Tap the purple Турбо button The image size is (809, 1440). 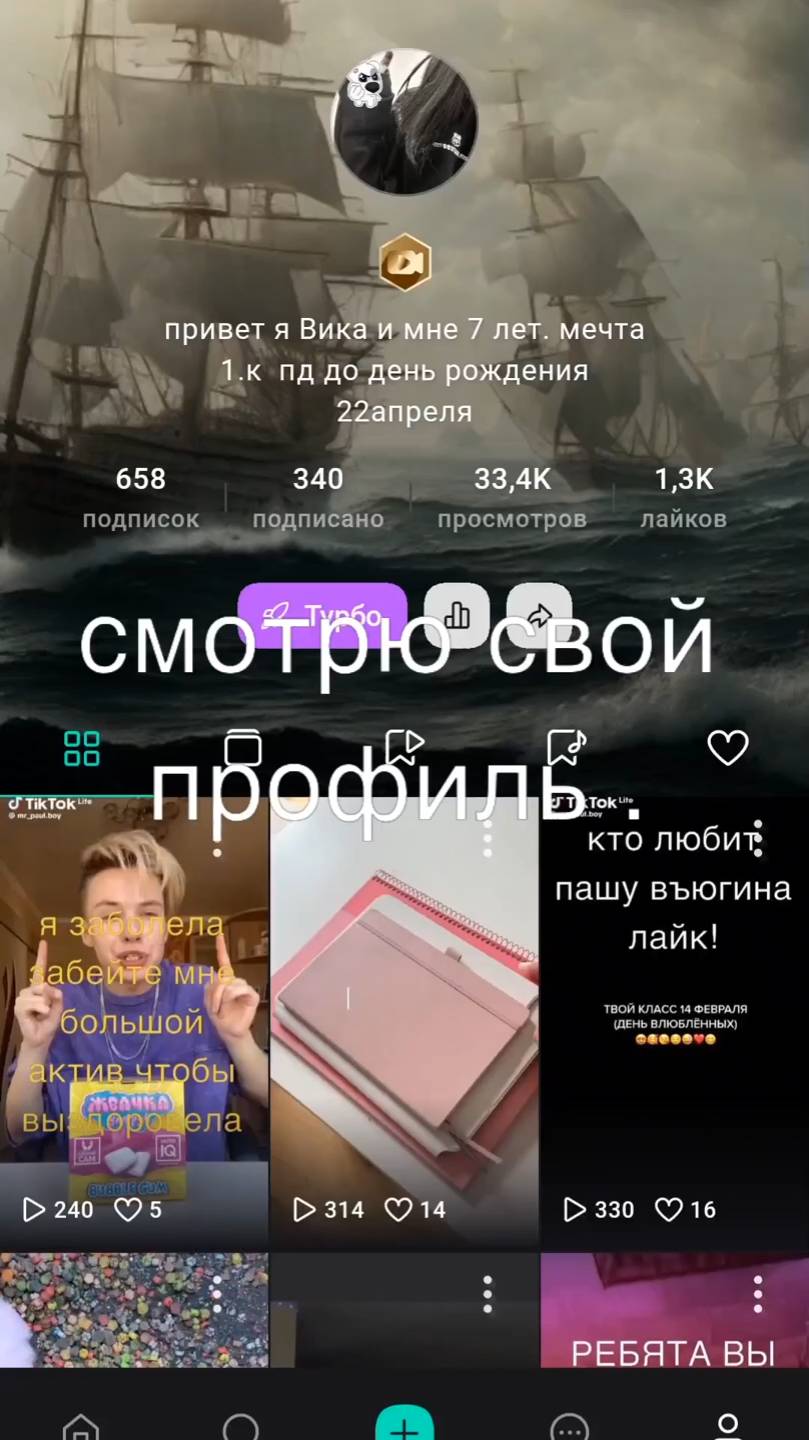pos(322,614)
